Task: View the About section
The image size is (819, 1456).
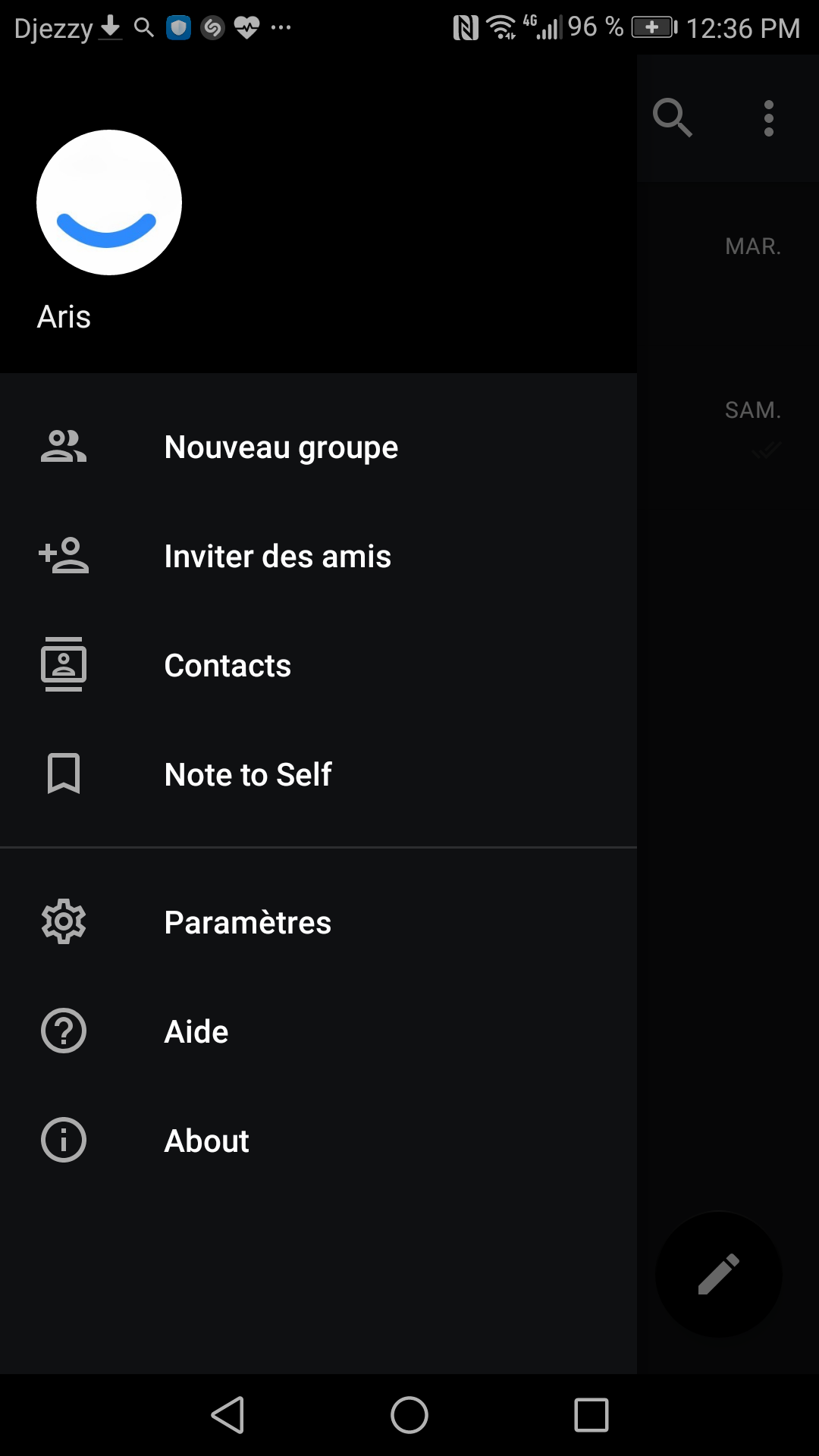Action: pos(206,1141)
